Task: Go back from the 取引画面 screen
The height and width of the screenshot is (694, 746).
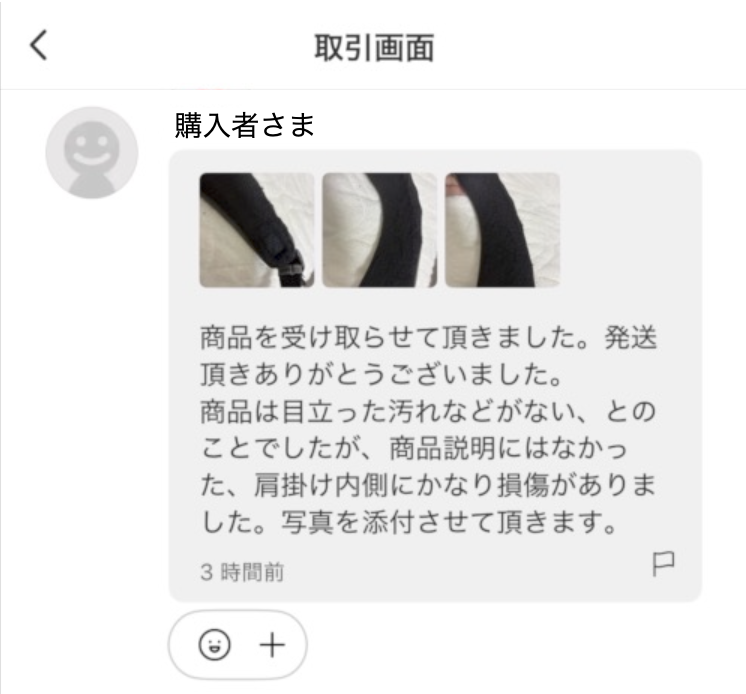Action: pyautogui.click(x=39, y=46)
